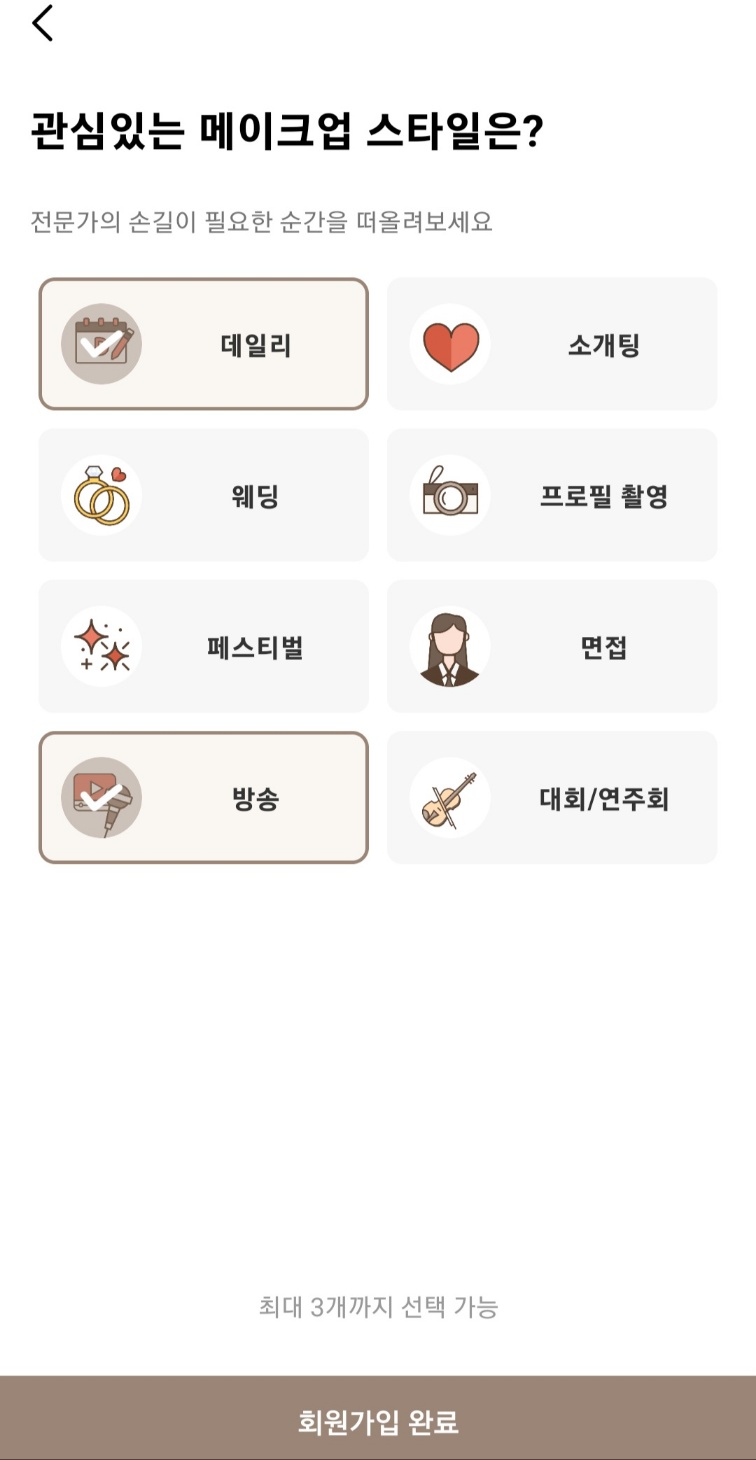The image size is (756, 1460).
Task: Deselect the currently selected 데일리 option
Action: pyautogui.click(x=204, y=343)
